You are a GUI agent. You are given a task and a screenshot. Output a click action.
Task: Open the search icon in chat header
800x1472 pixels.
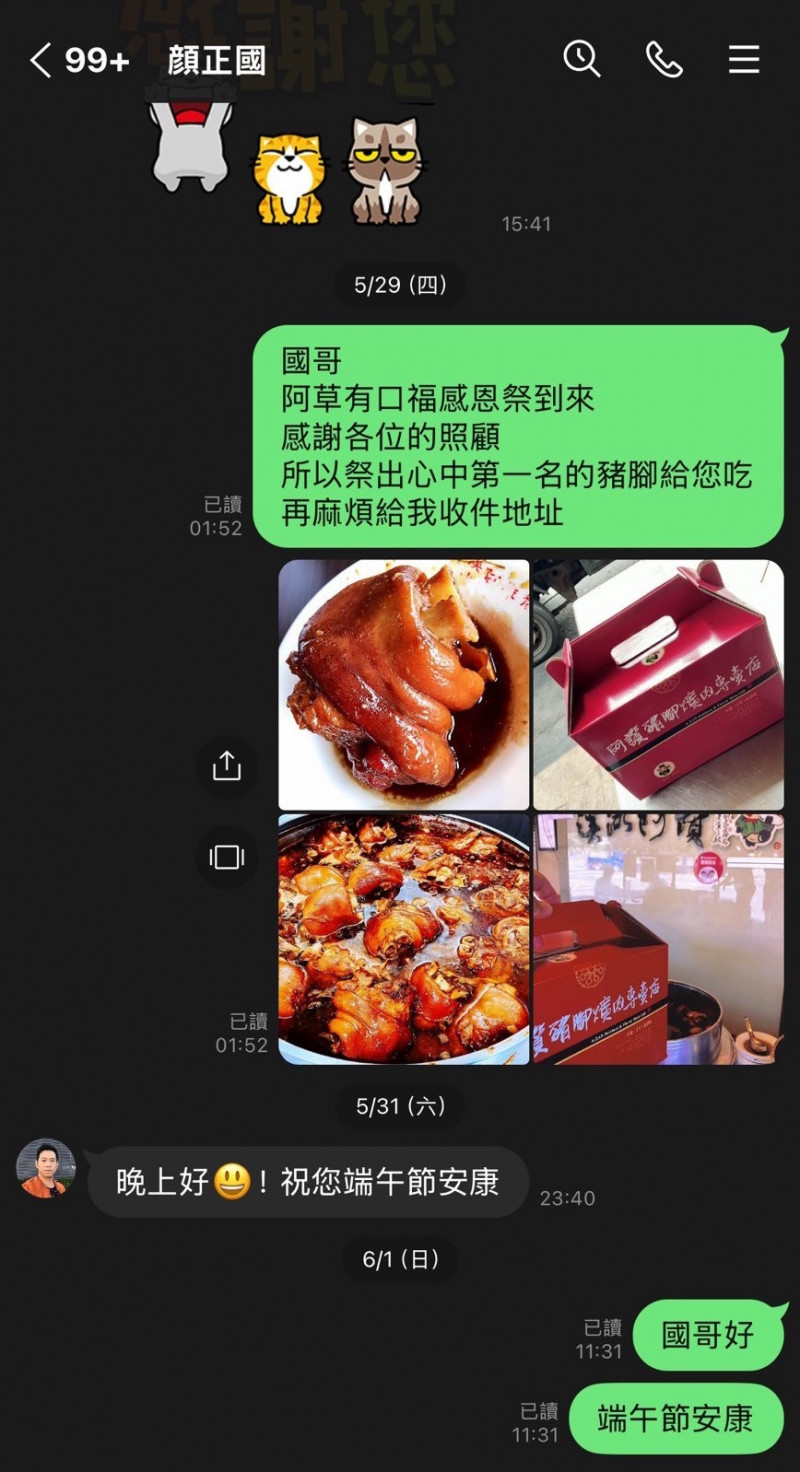(x=580, y=60)
